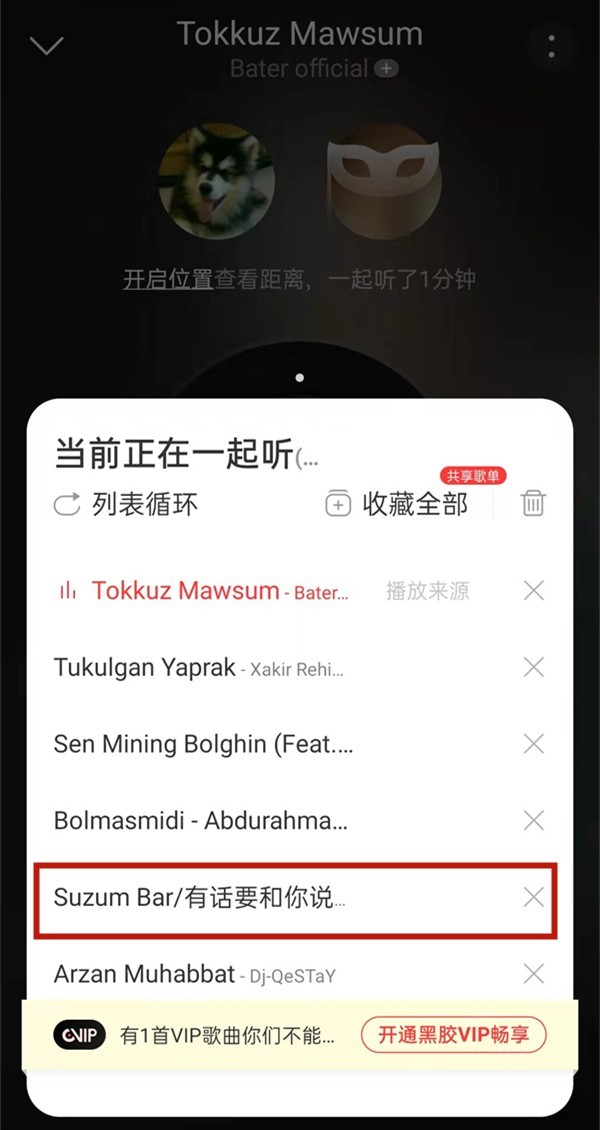The height and width of the screenshot is (1130, 600).
Task: Open the three-dot overflow menu
Action: tap(551, 46)
